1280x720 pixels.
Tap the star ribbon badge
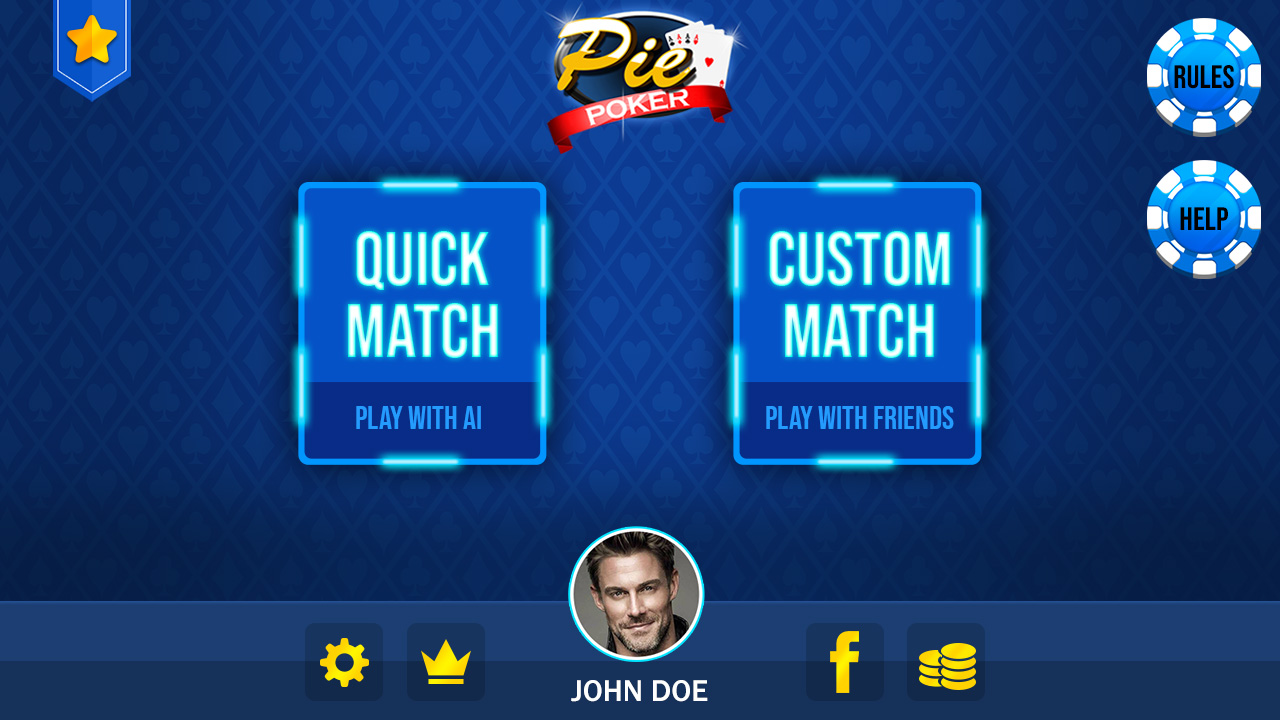(x=92, y=42)
